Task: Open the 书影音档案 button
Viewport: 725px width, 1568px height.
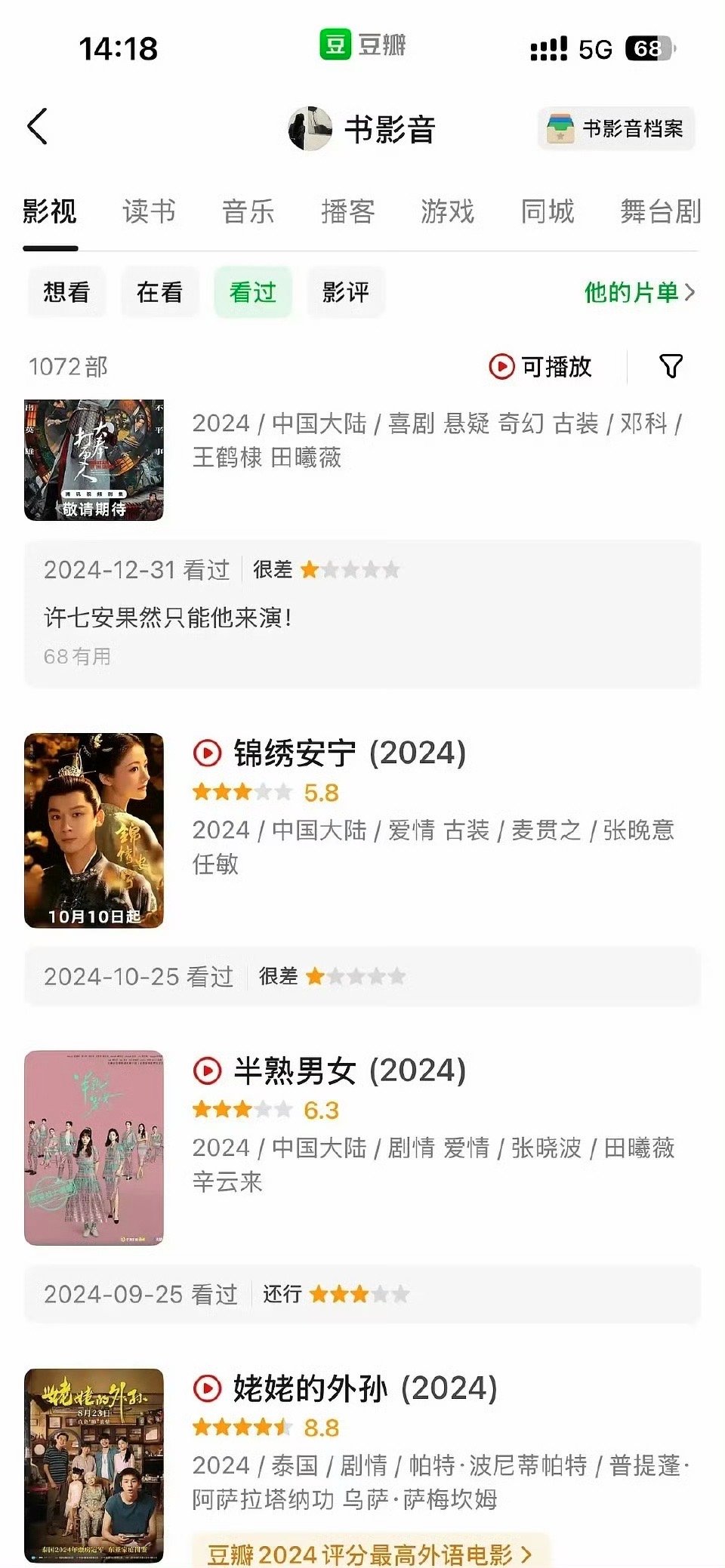Action: (x=616, y=129)
